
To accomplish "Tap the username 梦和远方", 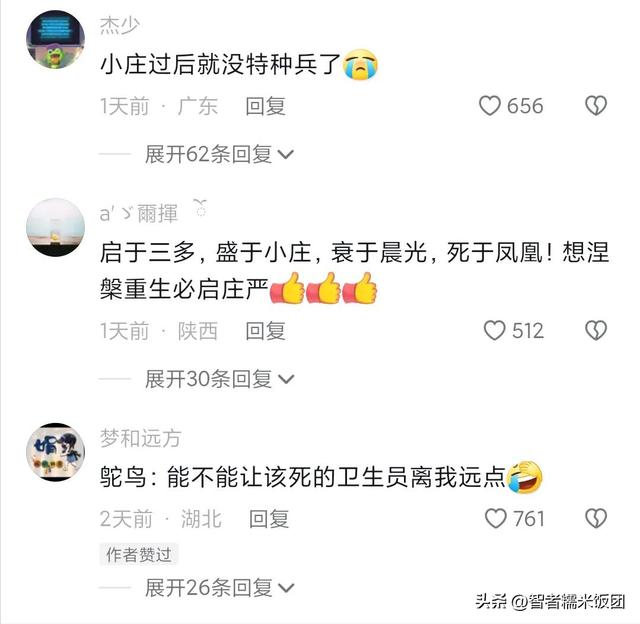I will (x=140, y=439).
